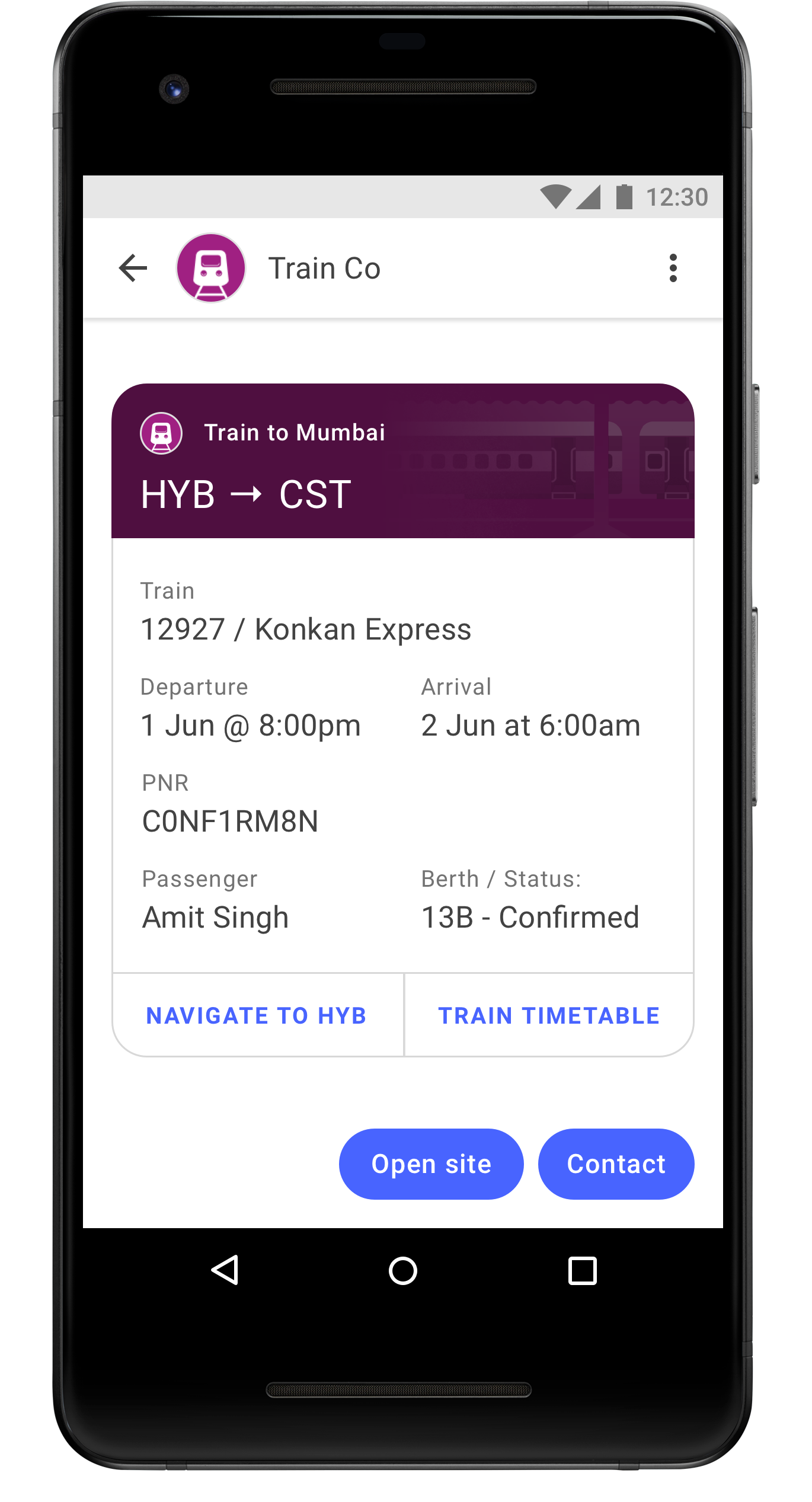Image resolution: width=812 pixels, height=1502 pixels.
Task: Open the Train to Mumbai ticket card
Action: click(402, 711)
